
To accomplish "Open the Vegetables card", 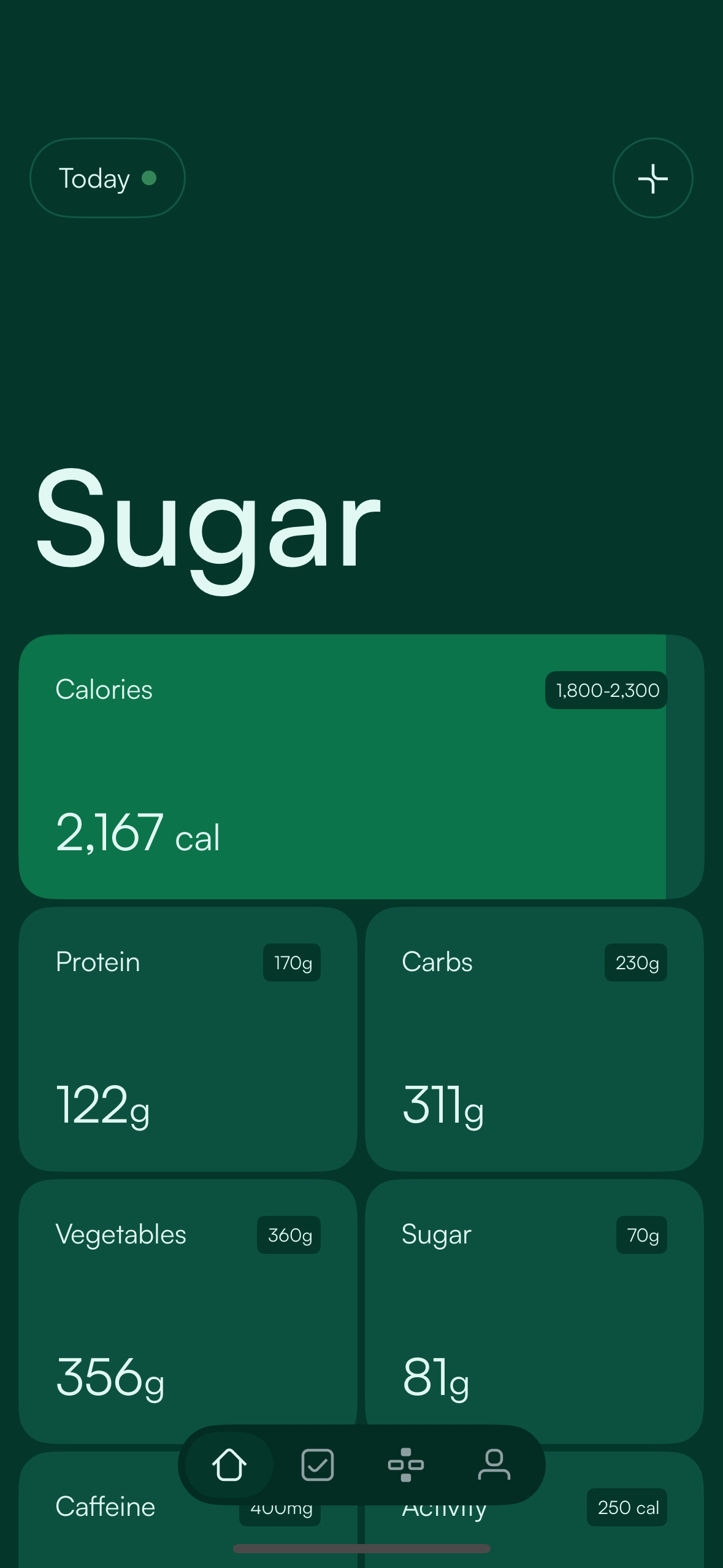I will [188, 1312].
